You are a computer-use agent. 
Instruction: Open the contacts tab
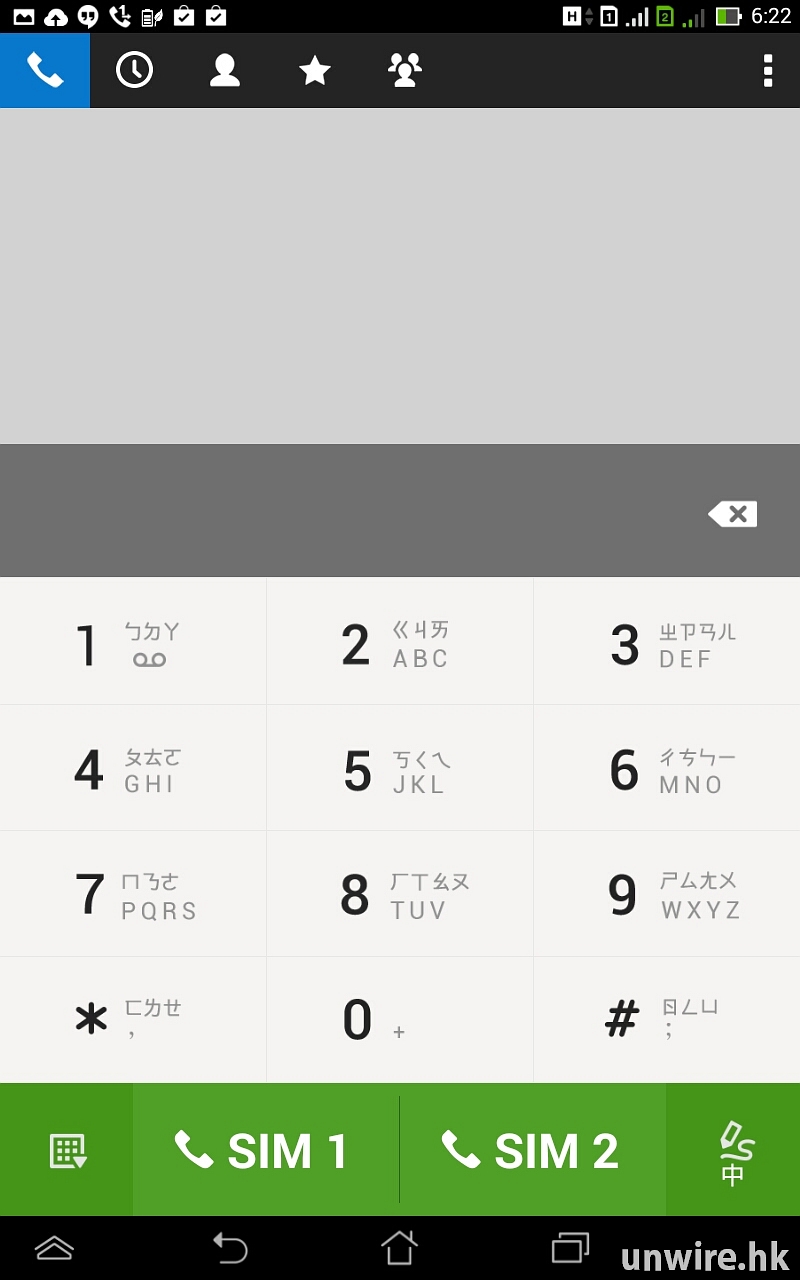(224, 70)
